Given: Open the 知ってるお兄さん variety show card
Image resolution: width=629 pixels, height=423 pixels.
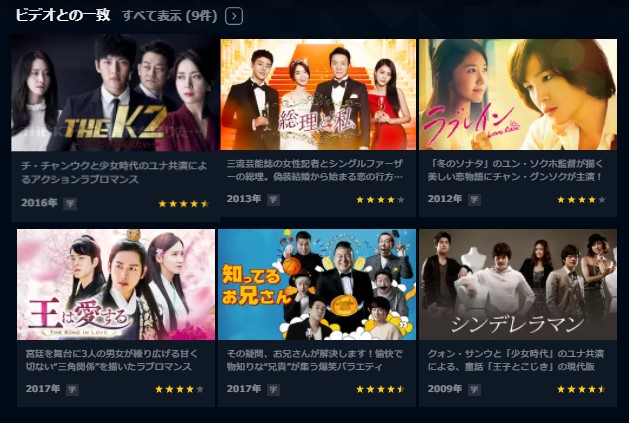Looking at the screenshot, I should tap(317, 285).
